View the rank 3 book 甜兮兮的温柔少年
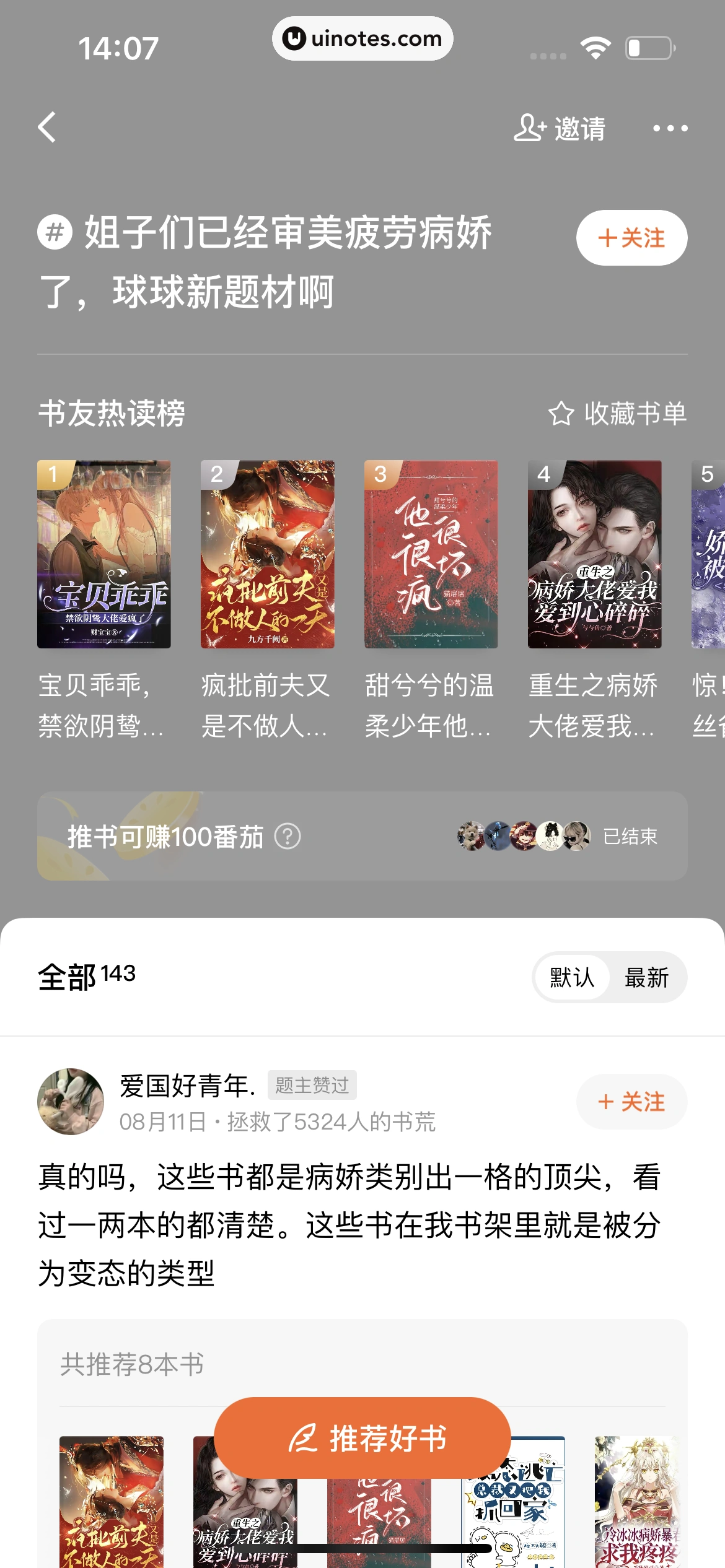 (431, 554)
